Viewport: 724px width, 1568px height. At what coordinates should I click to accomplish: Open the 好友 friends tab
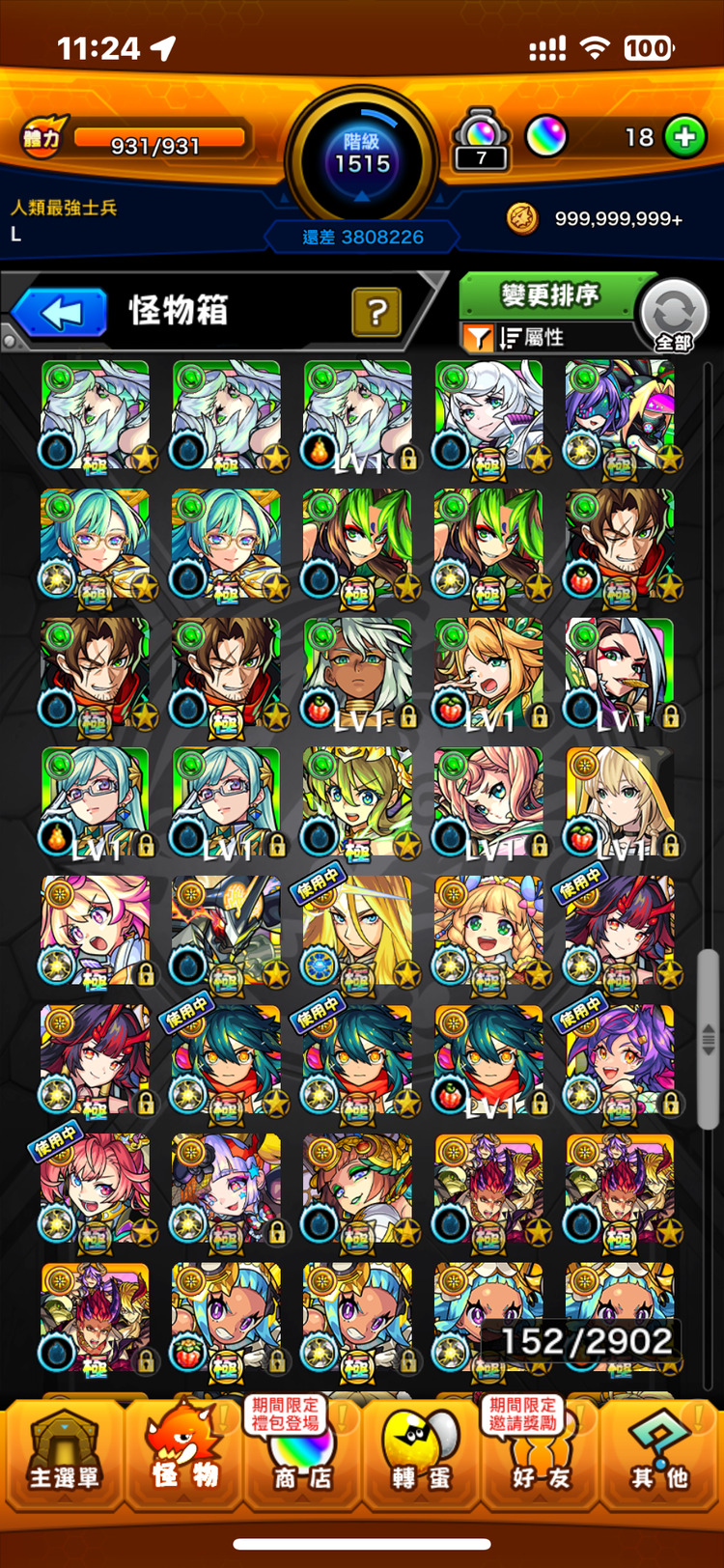(x=540, y=1456)
